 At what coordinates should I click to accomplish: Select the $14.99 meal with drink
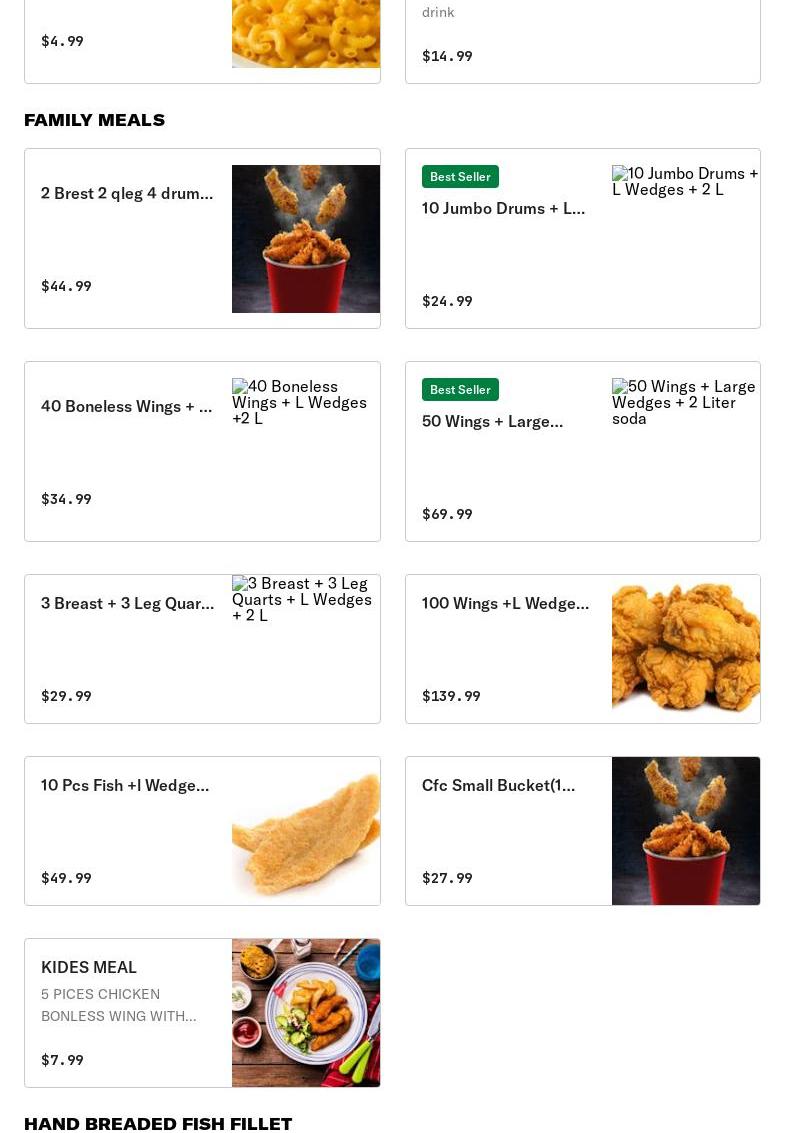582,40
